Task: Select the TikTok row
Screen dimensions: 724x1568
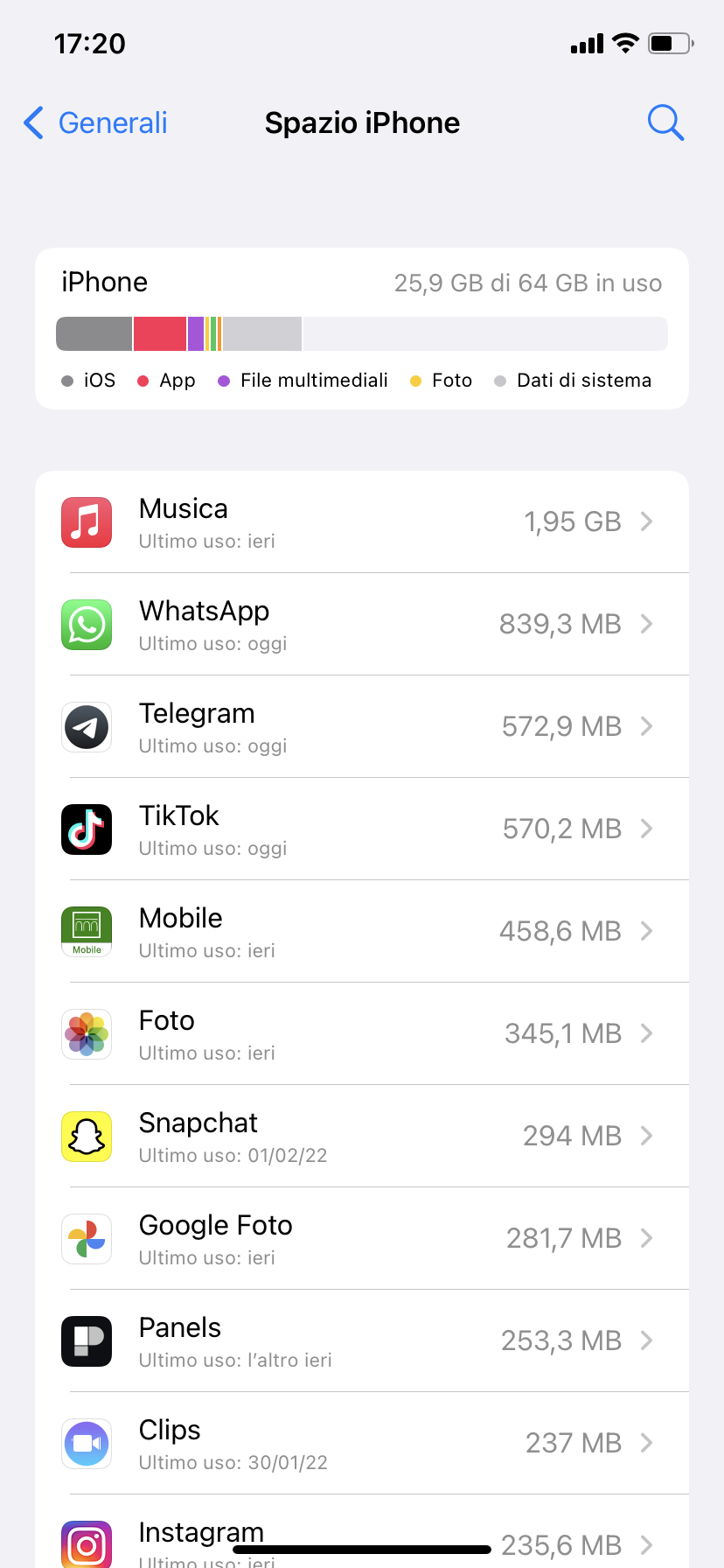Action: click(362, 829)
